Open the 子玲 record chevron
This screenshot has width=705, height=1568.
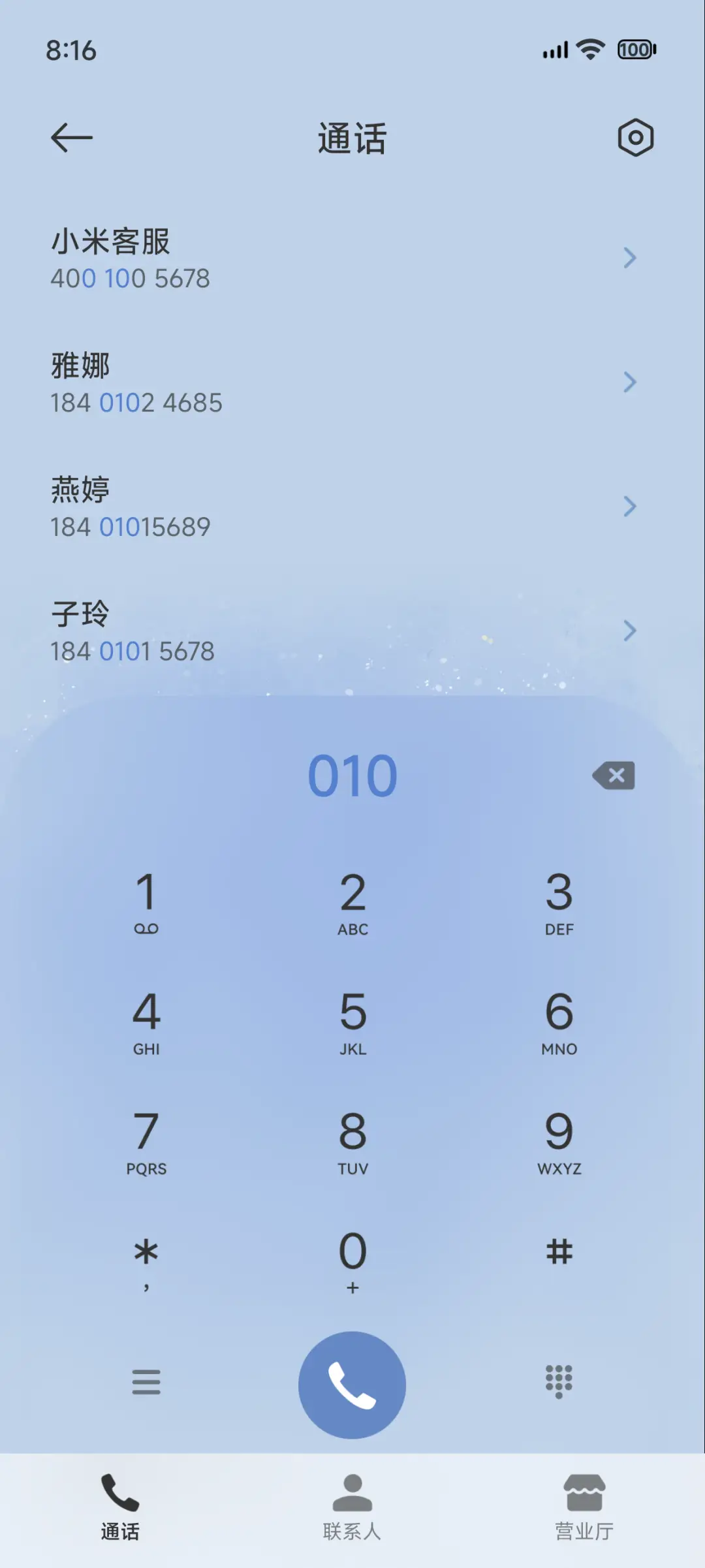pyautogui.click(x=629, y=631)
